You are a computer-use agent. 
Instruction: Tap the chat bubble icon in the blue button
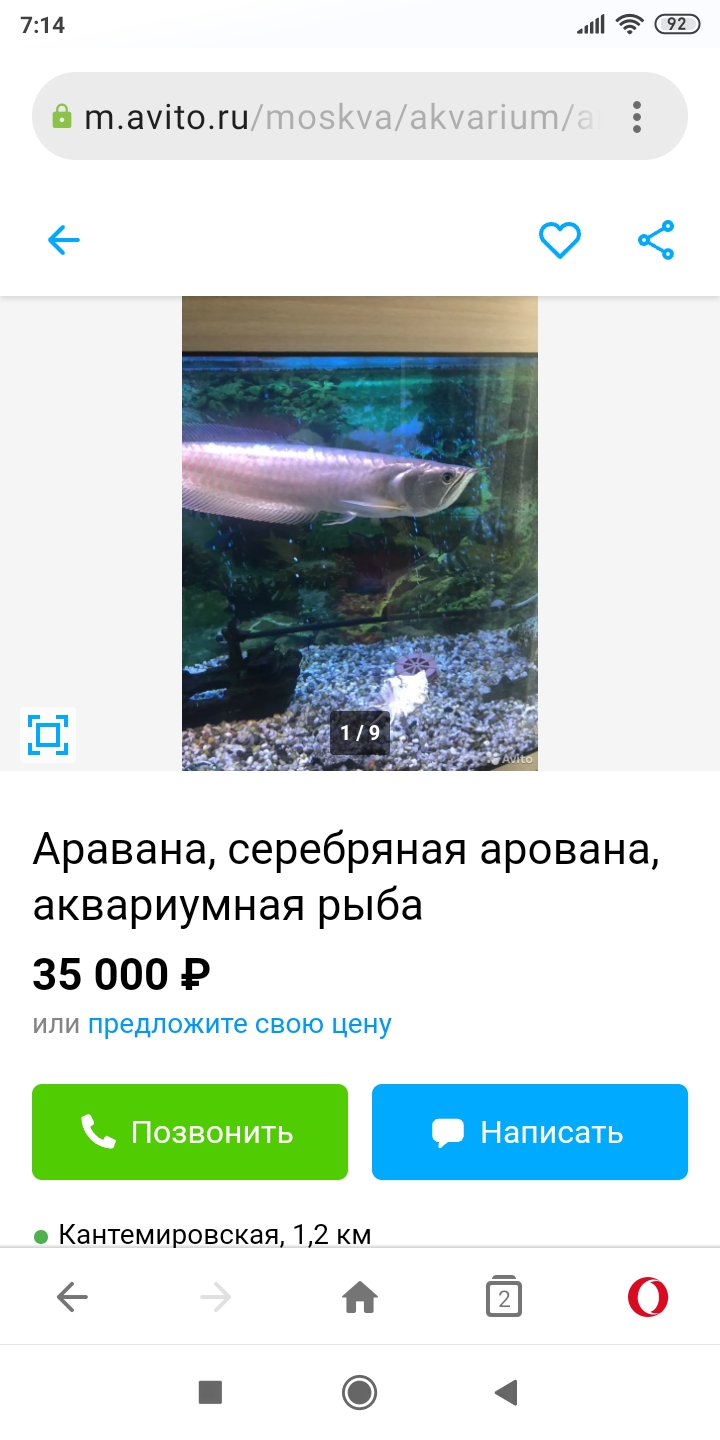pos(447,1131)
